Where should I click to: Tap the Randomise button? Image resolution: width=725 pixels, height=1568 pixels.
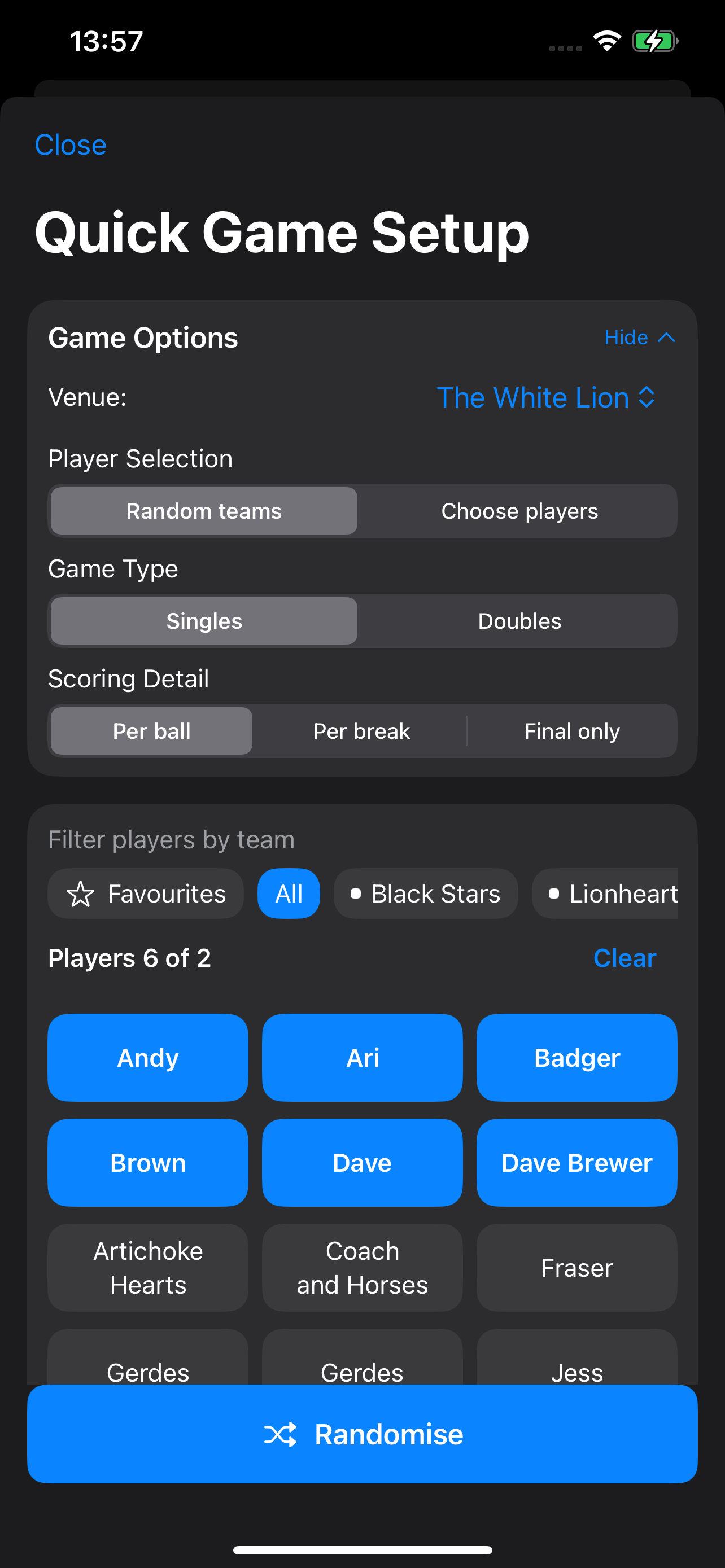[x=362, y=1434]
